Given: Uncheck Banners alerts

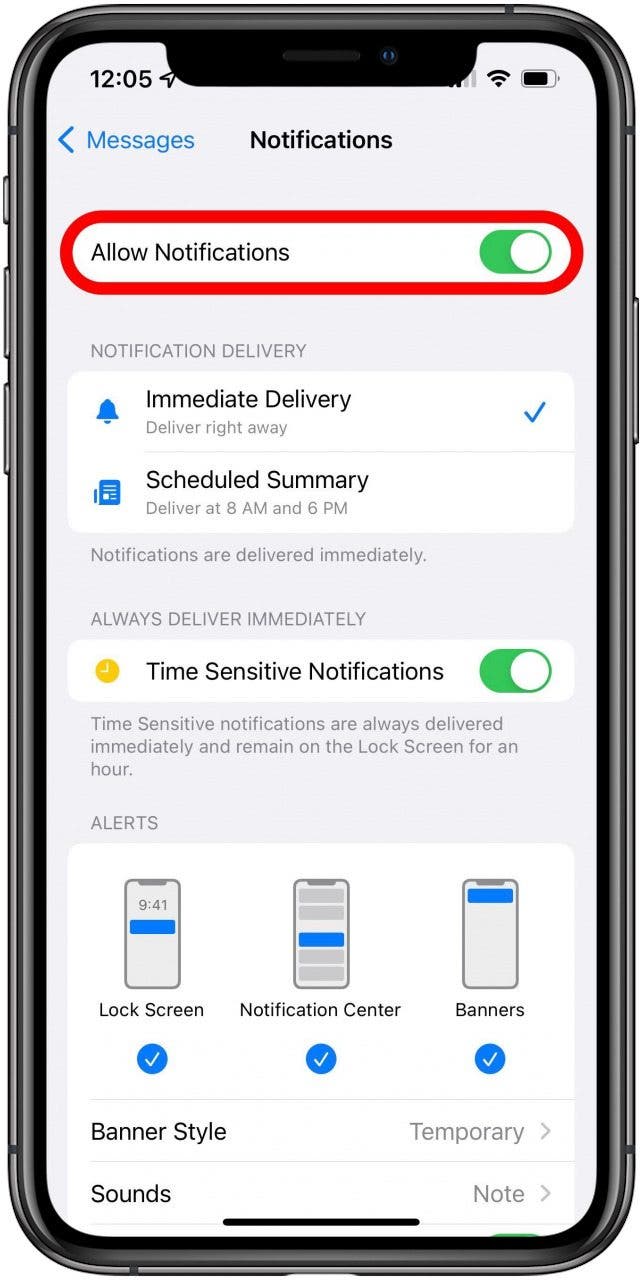Looking at the screenshot, I should click(490, 1059).
